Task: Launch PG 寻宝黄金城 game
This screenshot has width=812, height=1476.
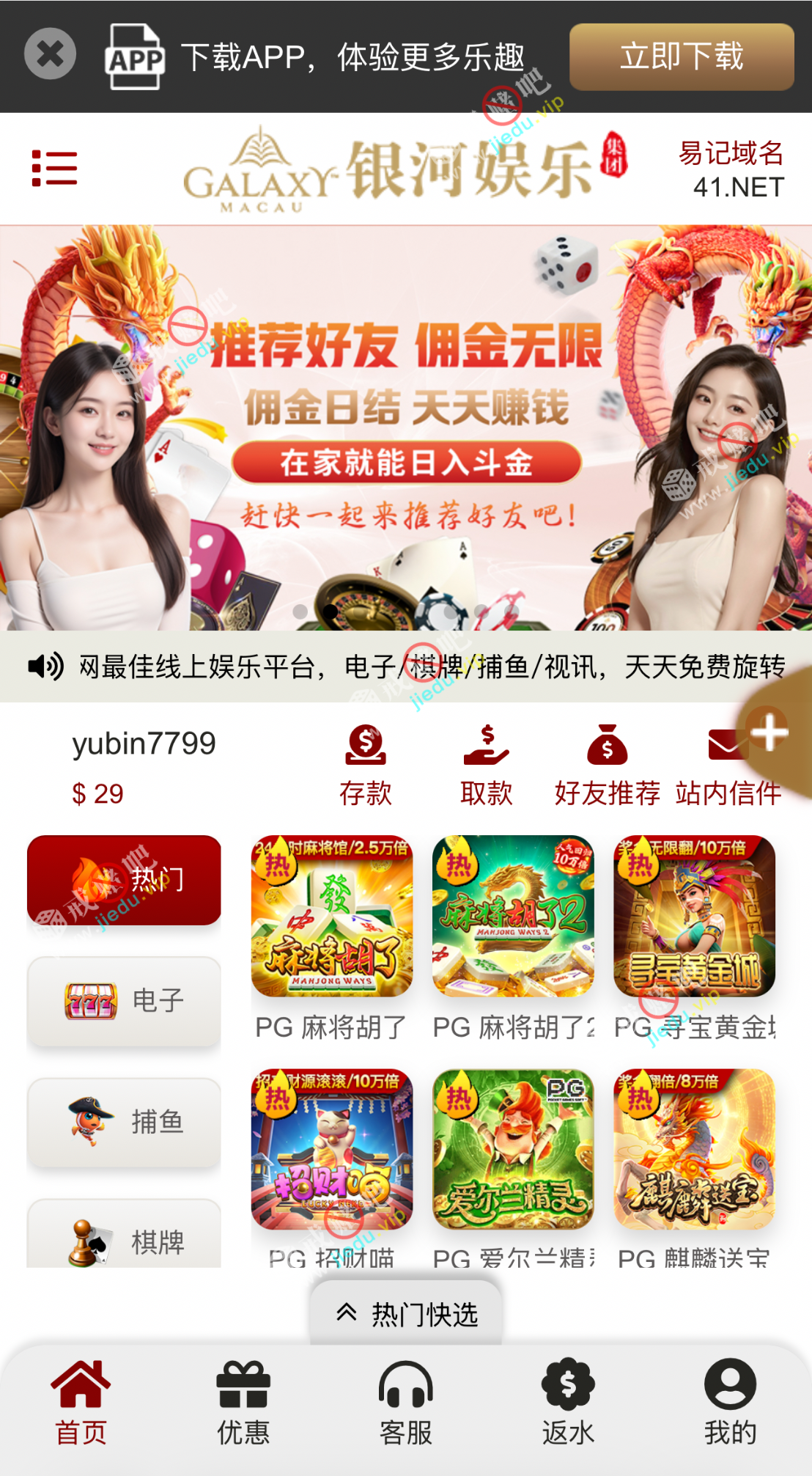Action: (694, 916)
